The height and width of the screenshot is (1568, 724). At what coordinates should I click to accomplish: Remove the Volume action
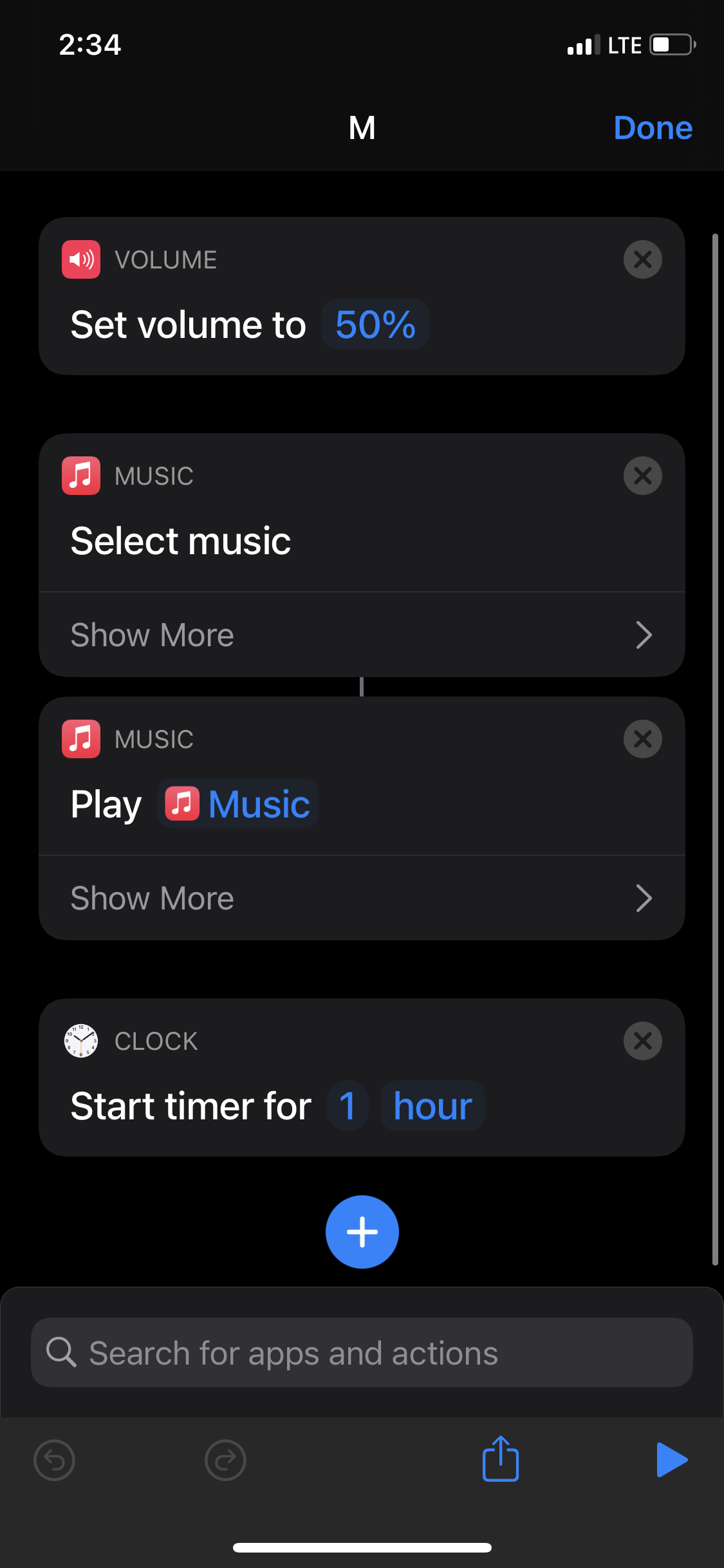point(642,259)
